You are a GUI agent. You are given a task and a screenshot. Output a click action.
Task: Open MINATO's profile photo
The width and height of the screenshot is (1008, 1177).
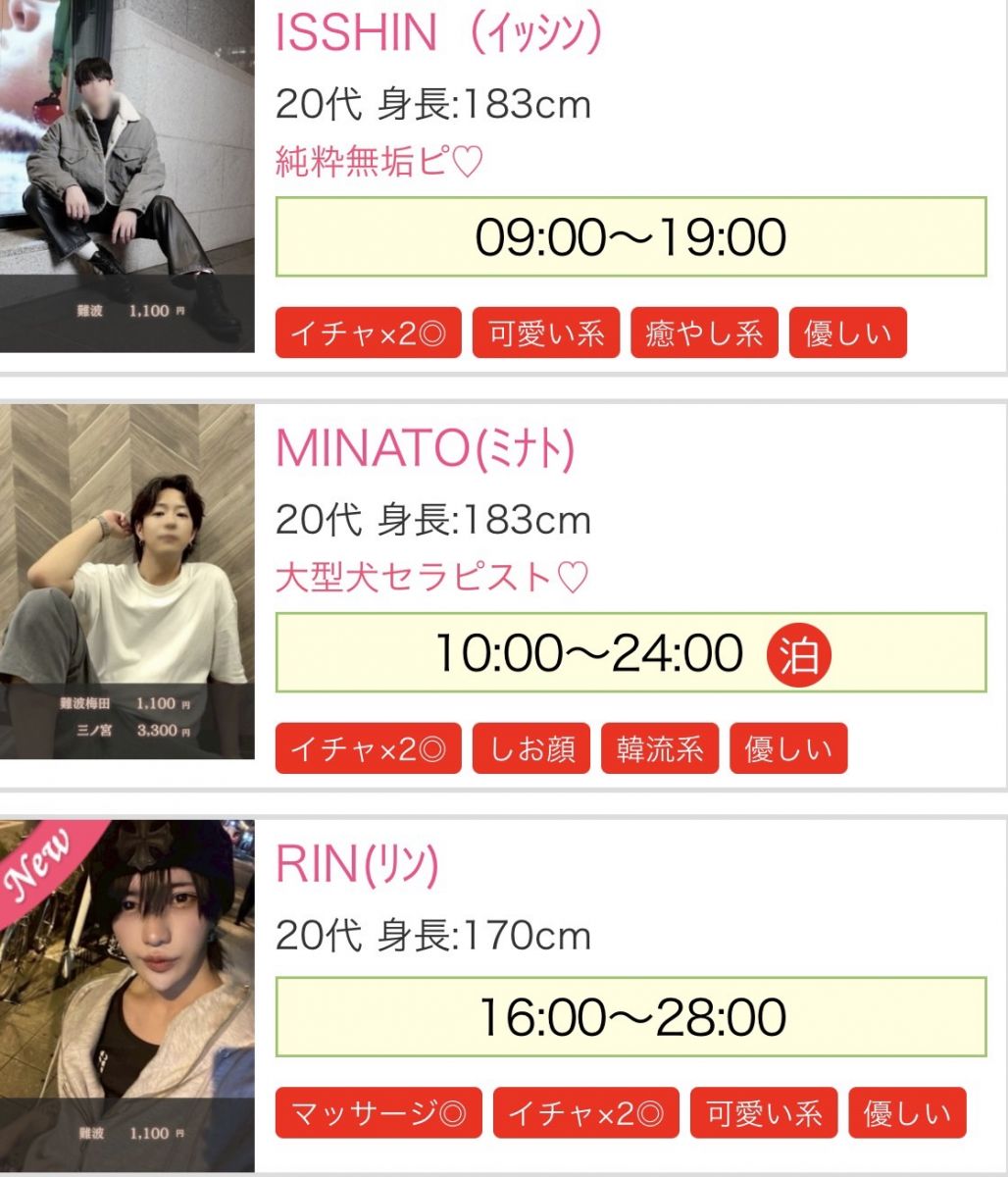coord(126,581)
